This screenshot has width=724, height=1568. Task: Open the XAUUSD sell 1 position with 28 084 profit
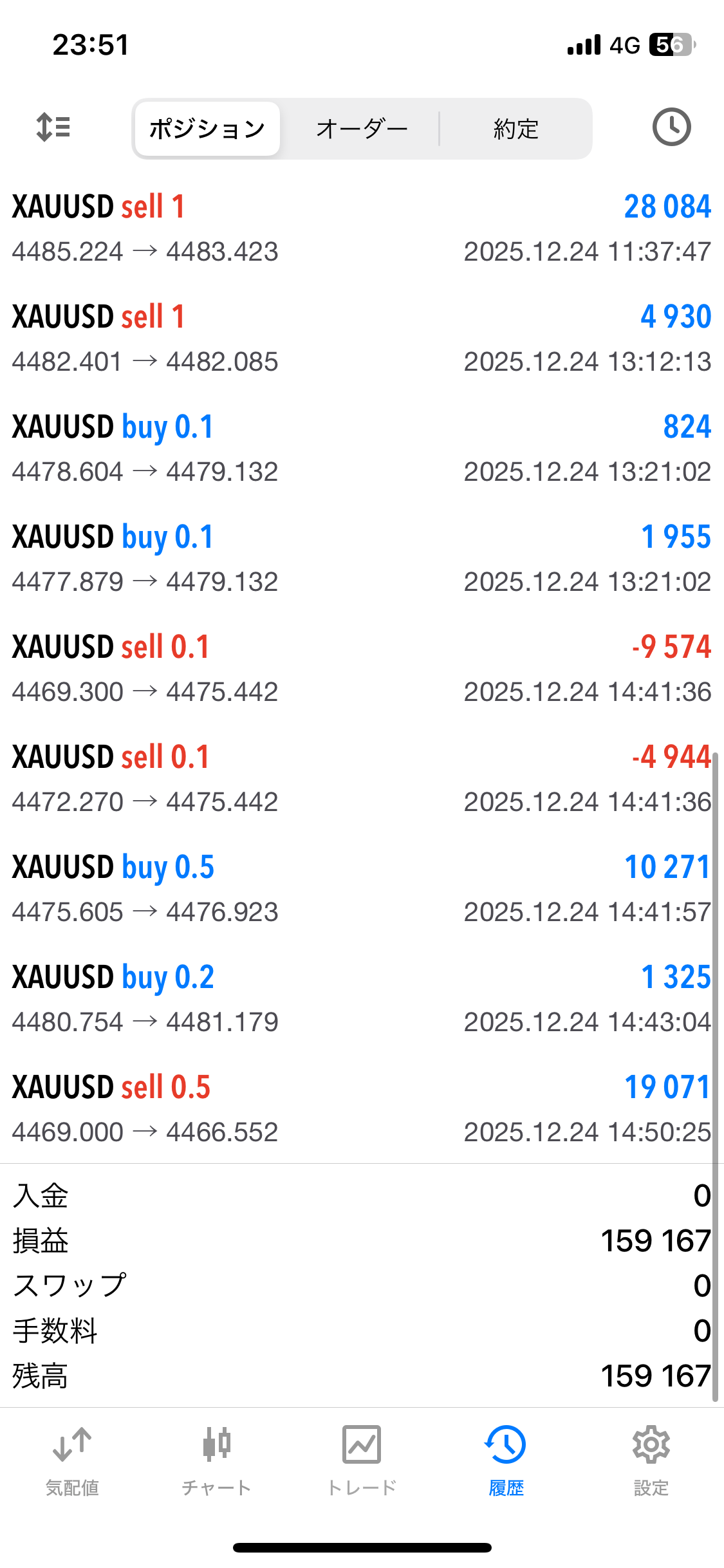[x=362, y=229]
